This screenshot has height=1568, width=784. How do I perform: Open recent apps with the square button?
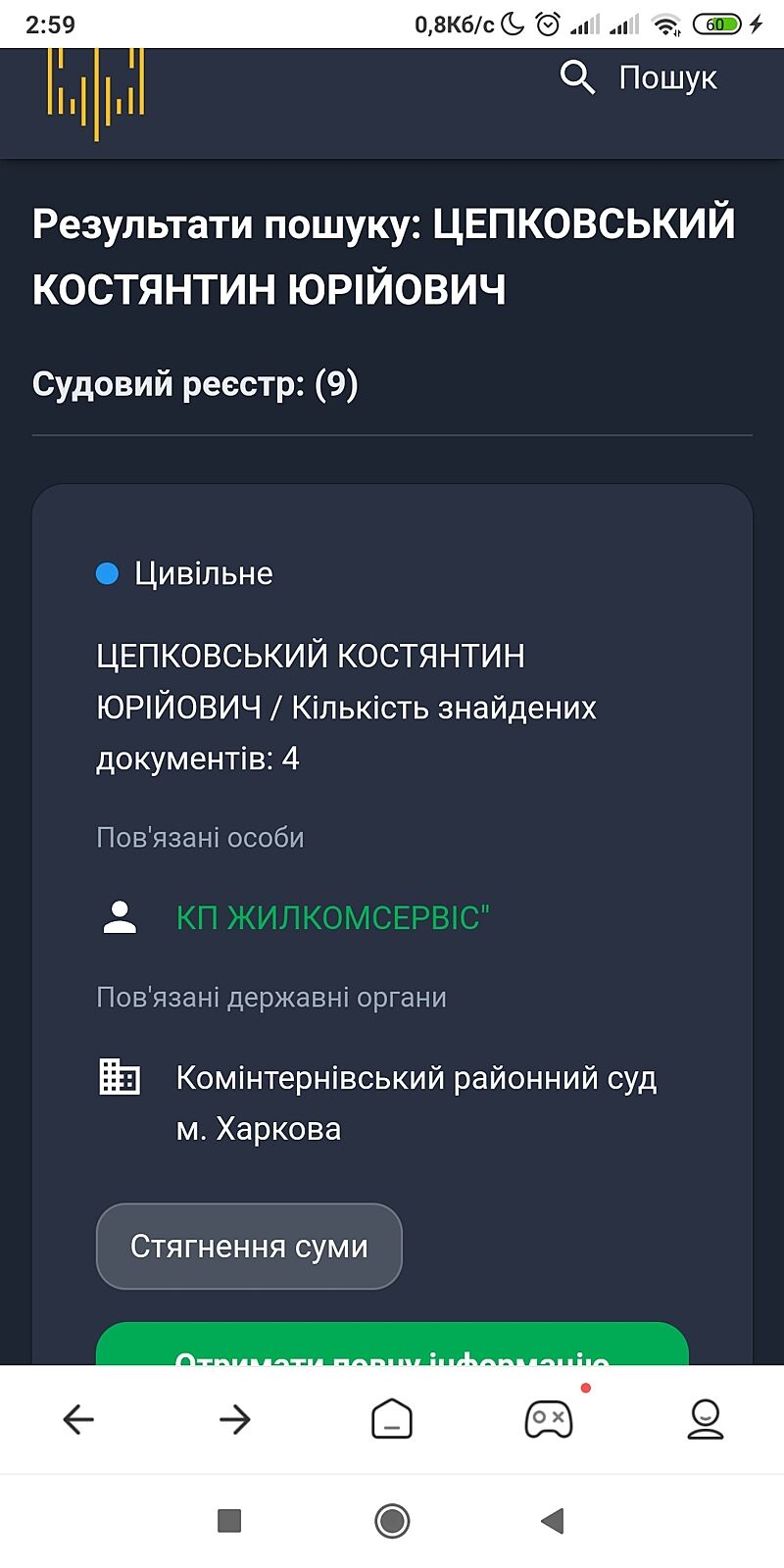click(x=229, y=1521)
